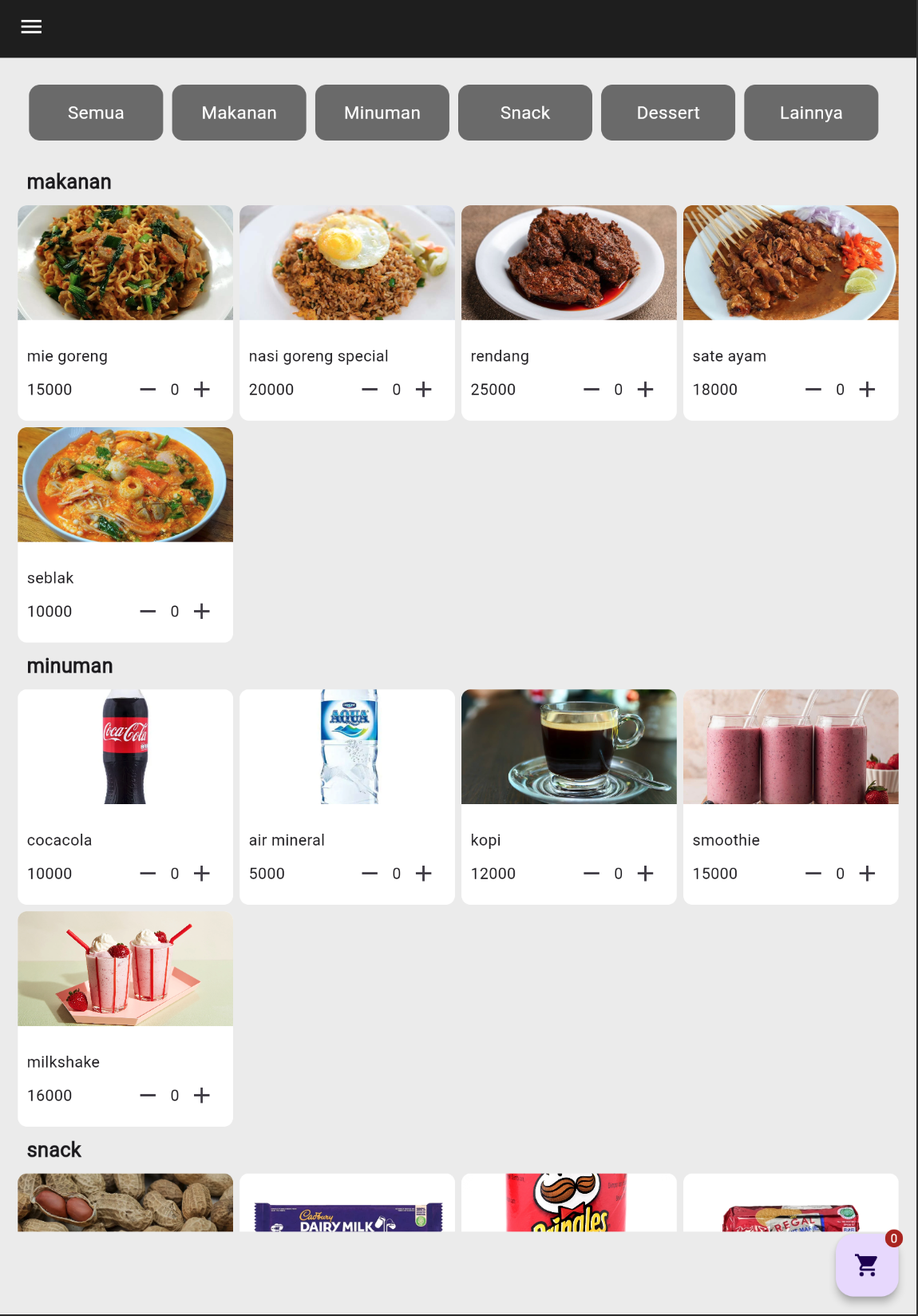Increase quantity of sate ayam with plus icon
This screenshot has height=1316, width=918.
867,389
